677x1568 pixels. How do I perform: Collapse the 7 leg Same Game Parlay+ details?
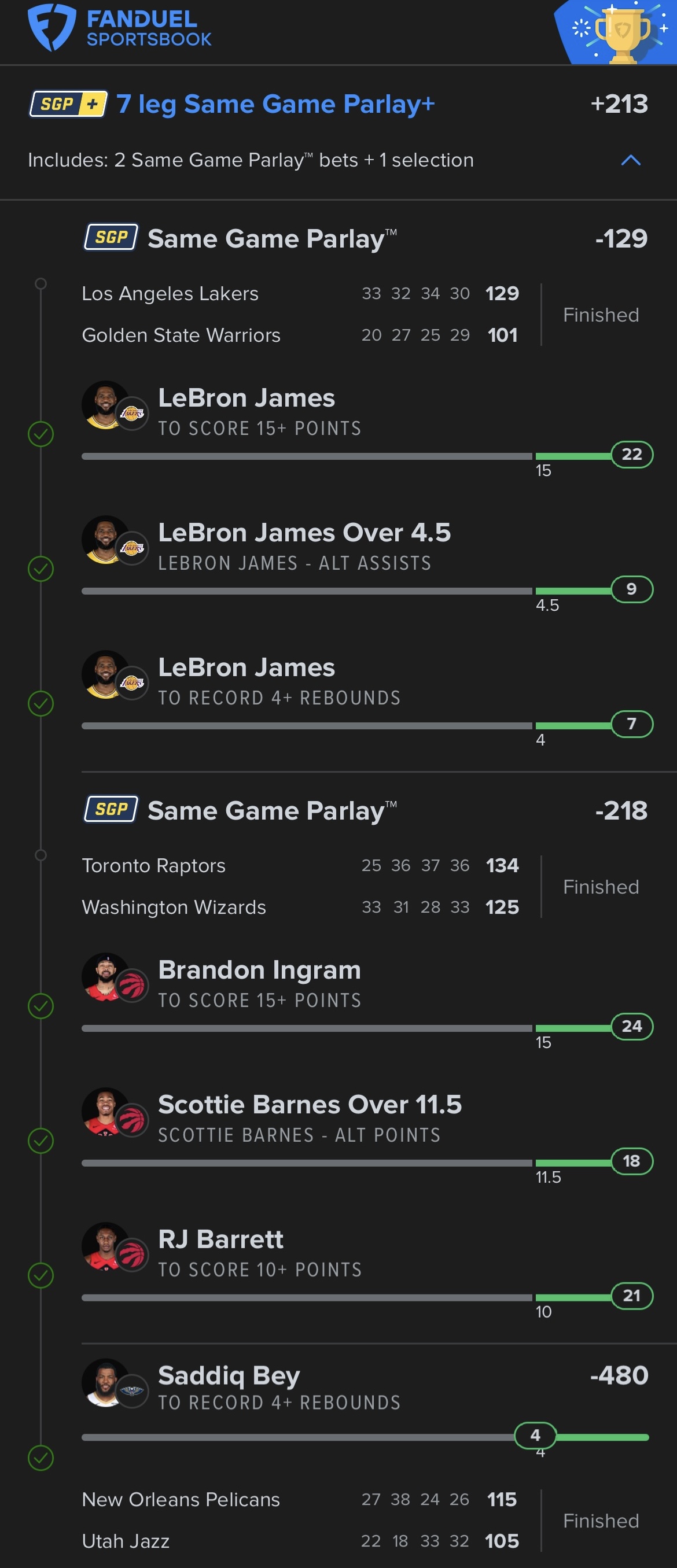pyautogui.click(x=630, y=160)
